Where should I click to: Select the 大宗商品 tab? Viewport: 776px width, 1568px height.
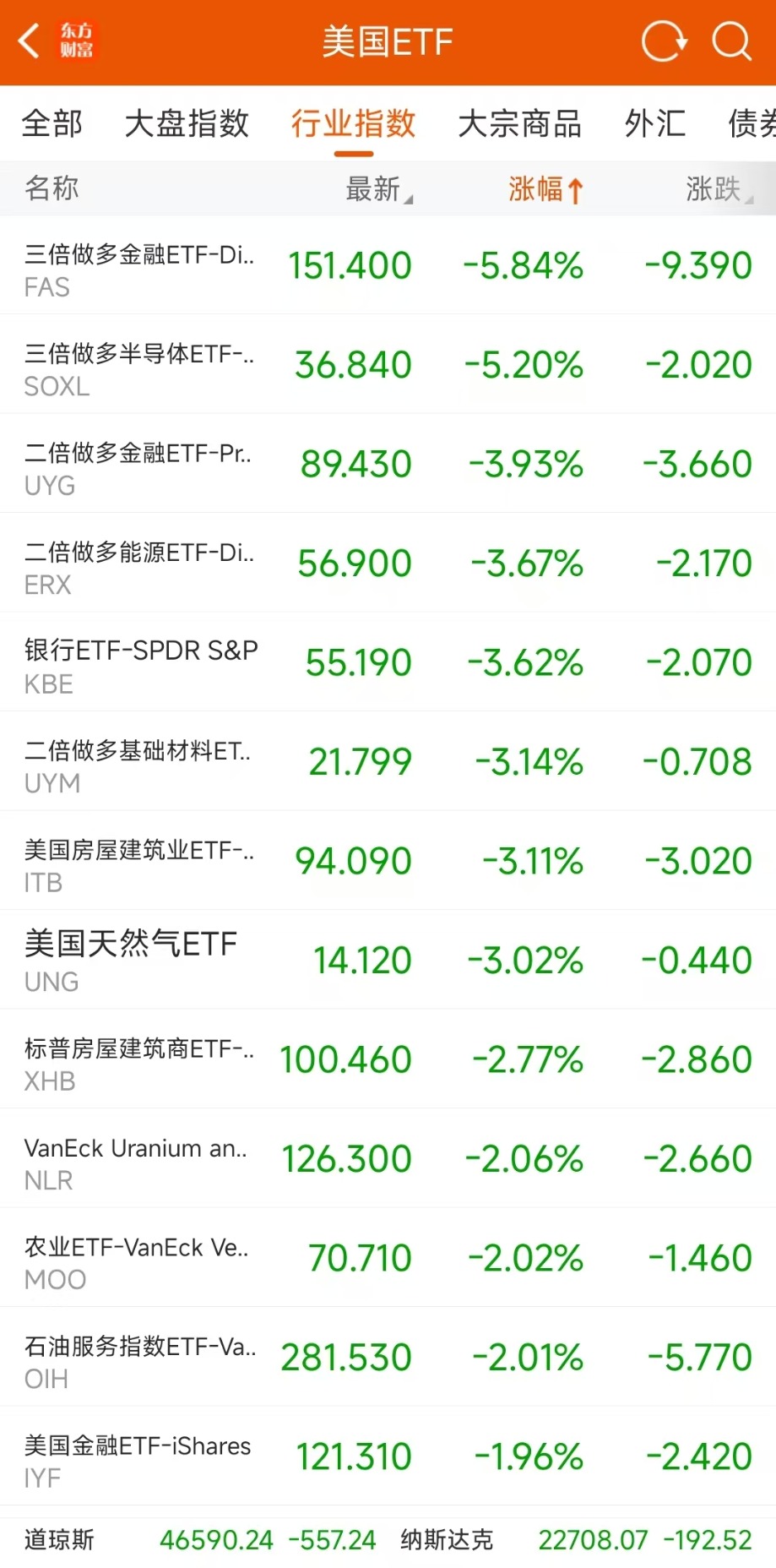click(519, 124)
